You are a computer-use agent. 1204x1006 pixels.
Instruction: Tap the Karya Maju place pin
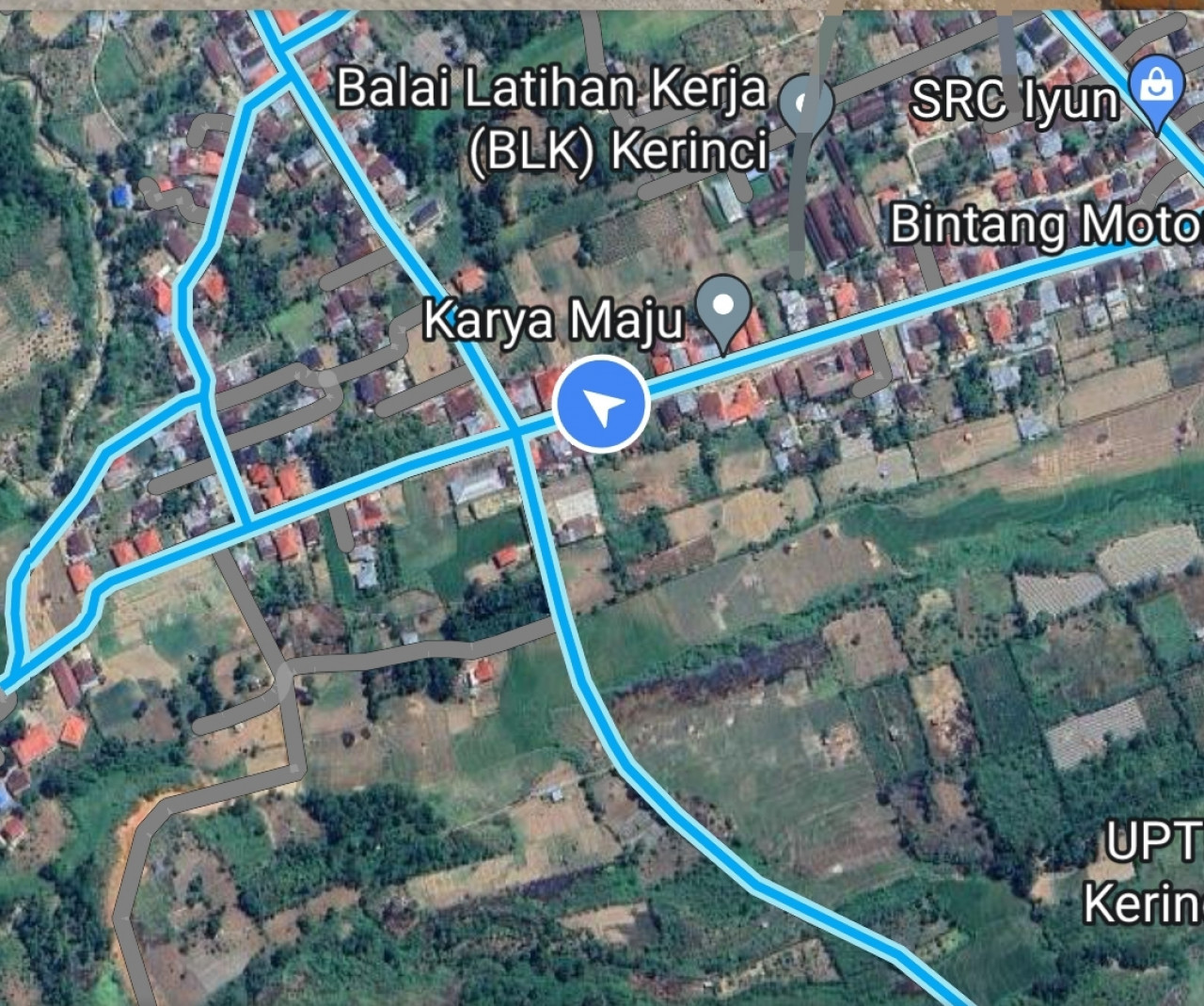(722, 309)
